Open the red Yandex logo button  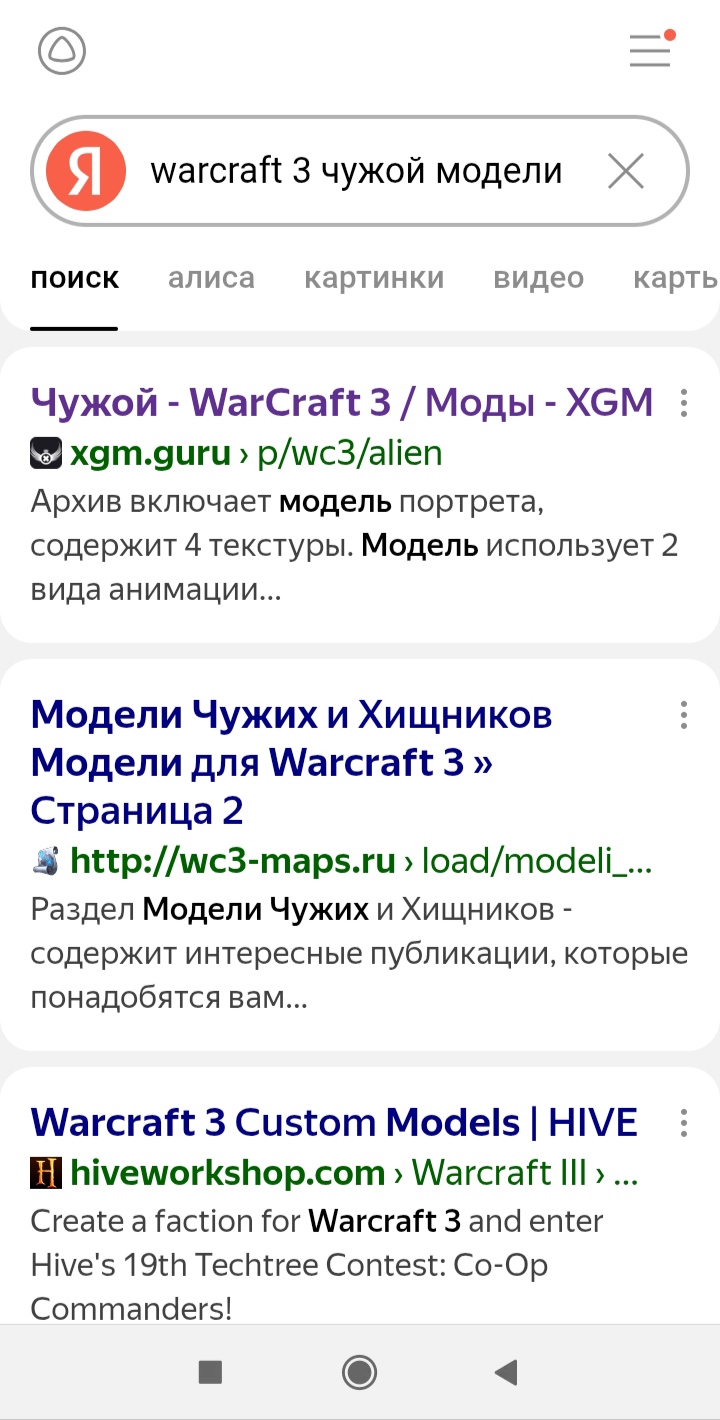[86, 172]
